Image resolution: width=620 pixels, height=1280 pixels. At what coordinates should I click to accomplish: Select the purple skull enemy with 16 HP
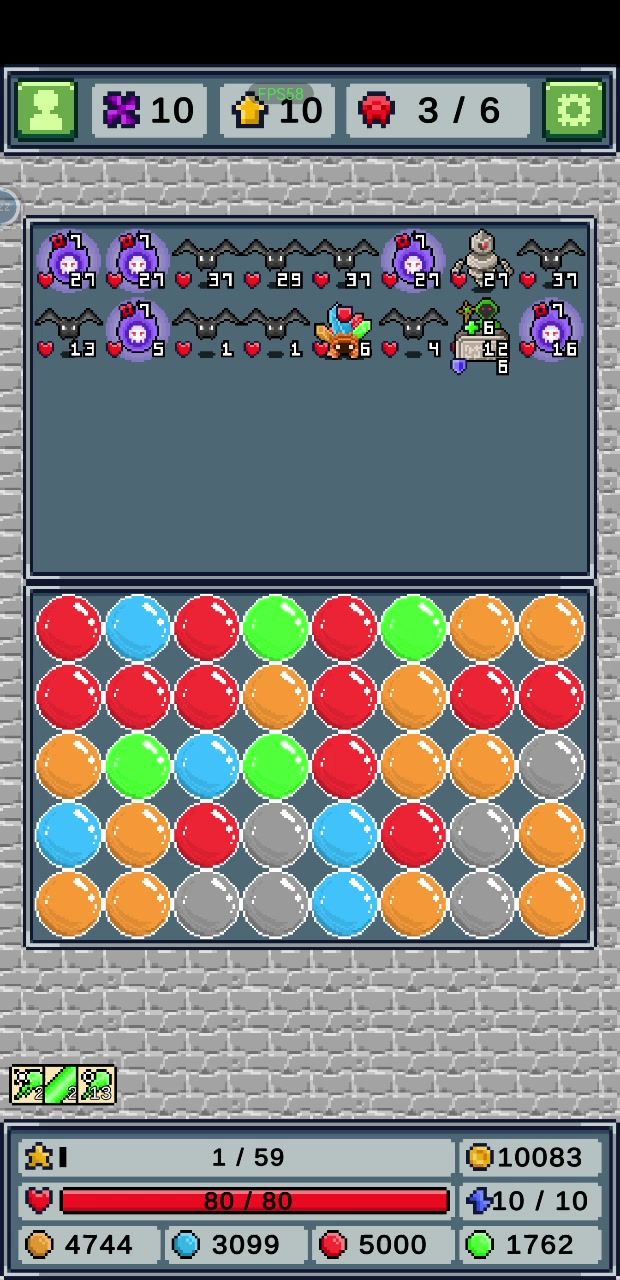point(551,328)
